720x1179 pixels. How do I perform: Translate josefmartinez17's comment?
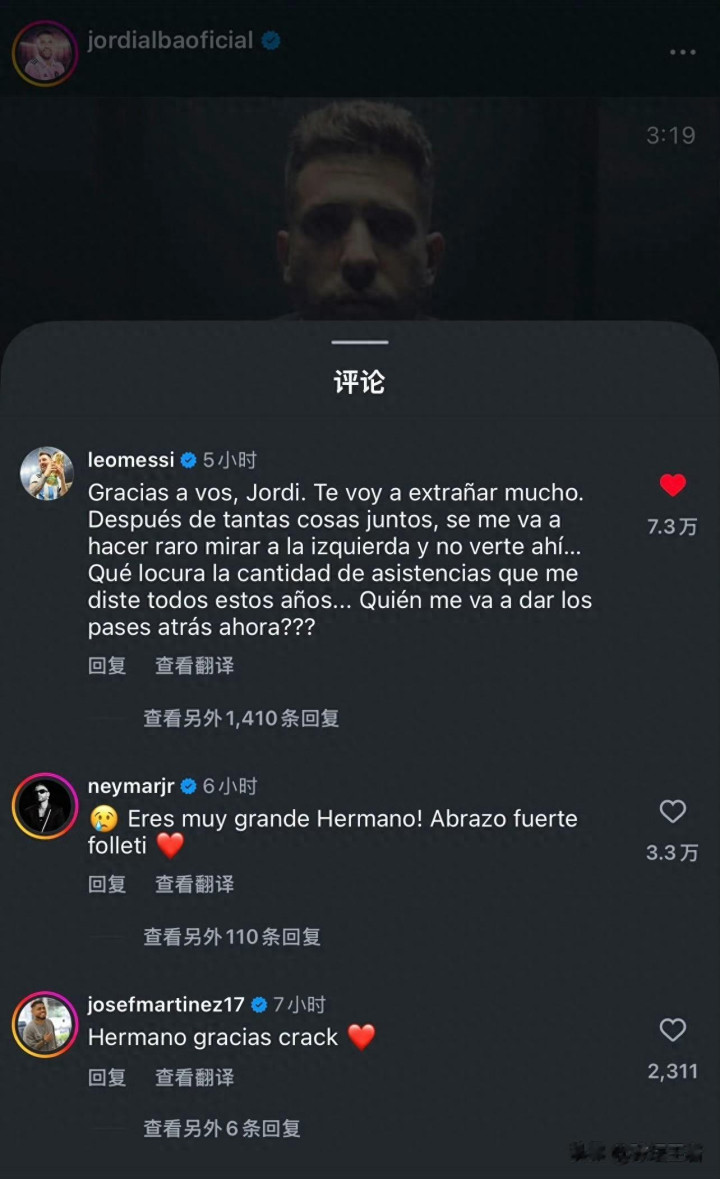[x=194, y=1077]
